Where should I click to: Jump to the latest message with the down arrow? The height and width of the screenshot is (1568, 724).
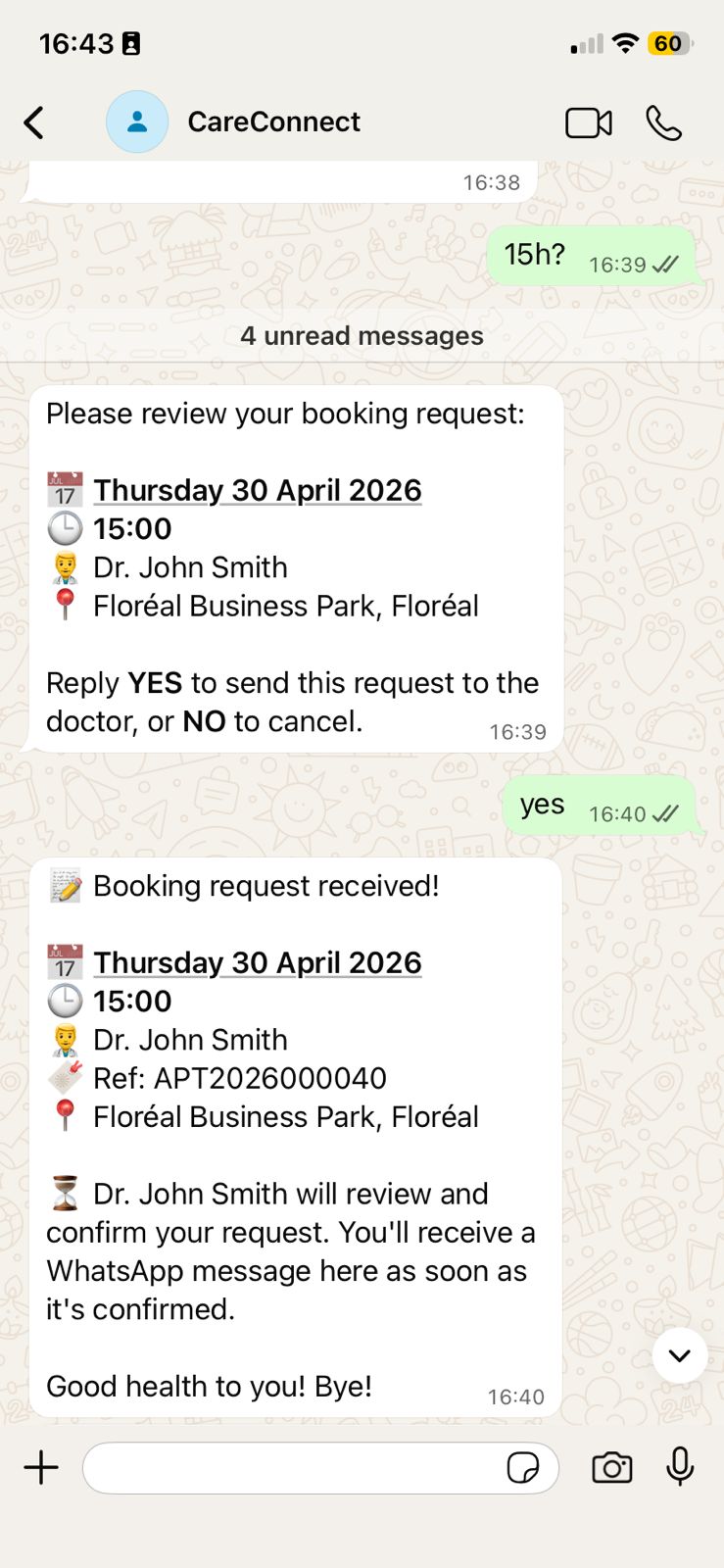[x=679, y=1355]
